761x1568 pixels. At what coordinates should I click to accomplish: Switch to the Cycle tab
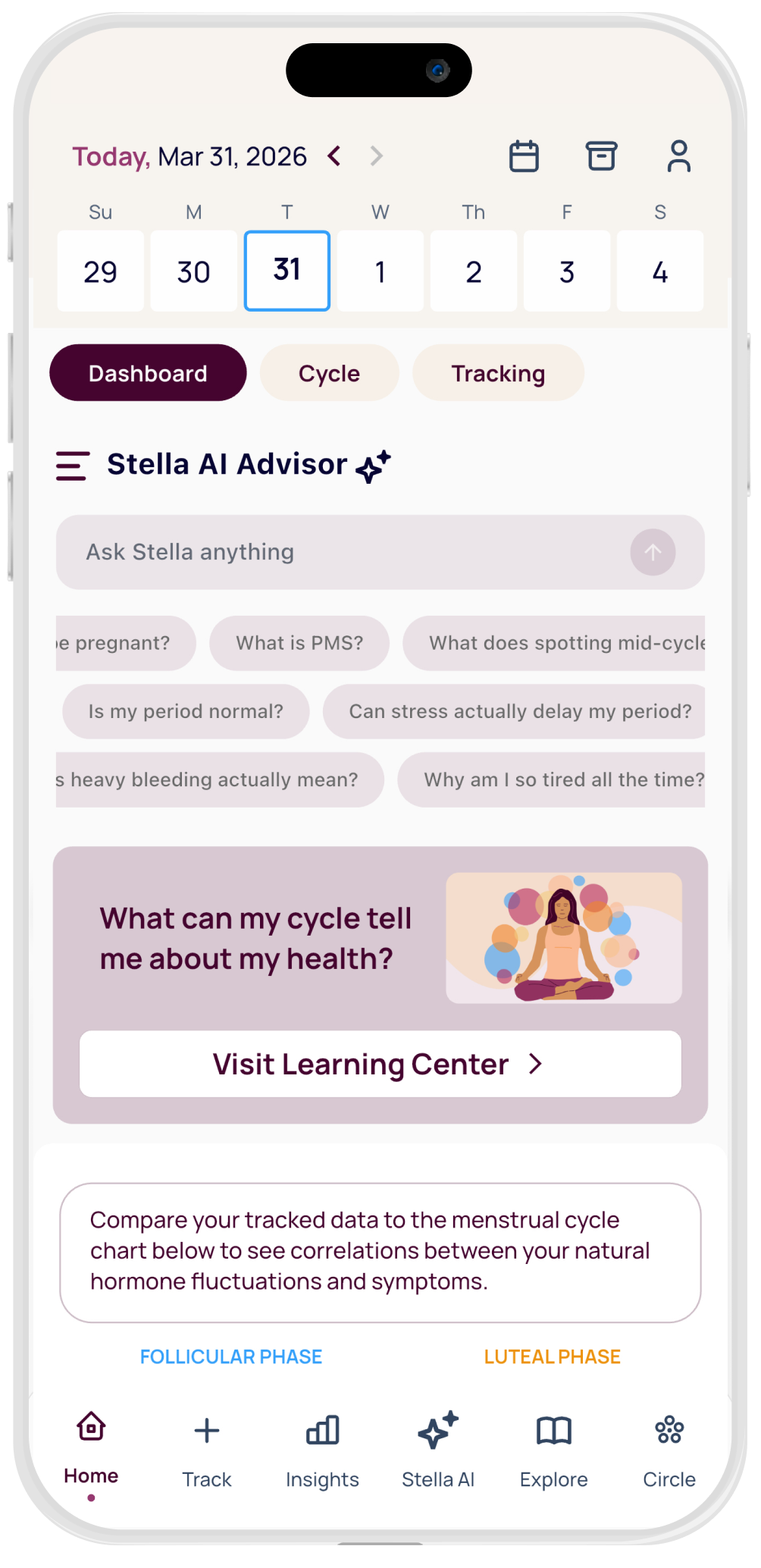(x=329, y=373)
